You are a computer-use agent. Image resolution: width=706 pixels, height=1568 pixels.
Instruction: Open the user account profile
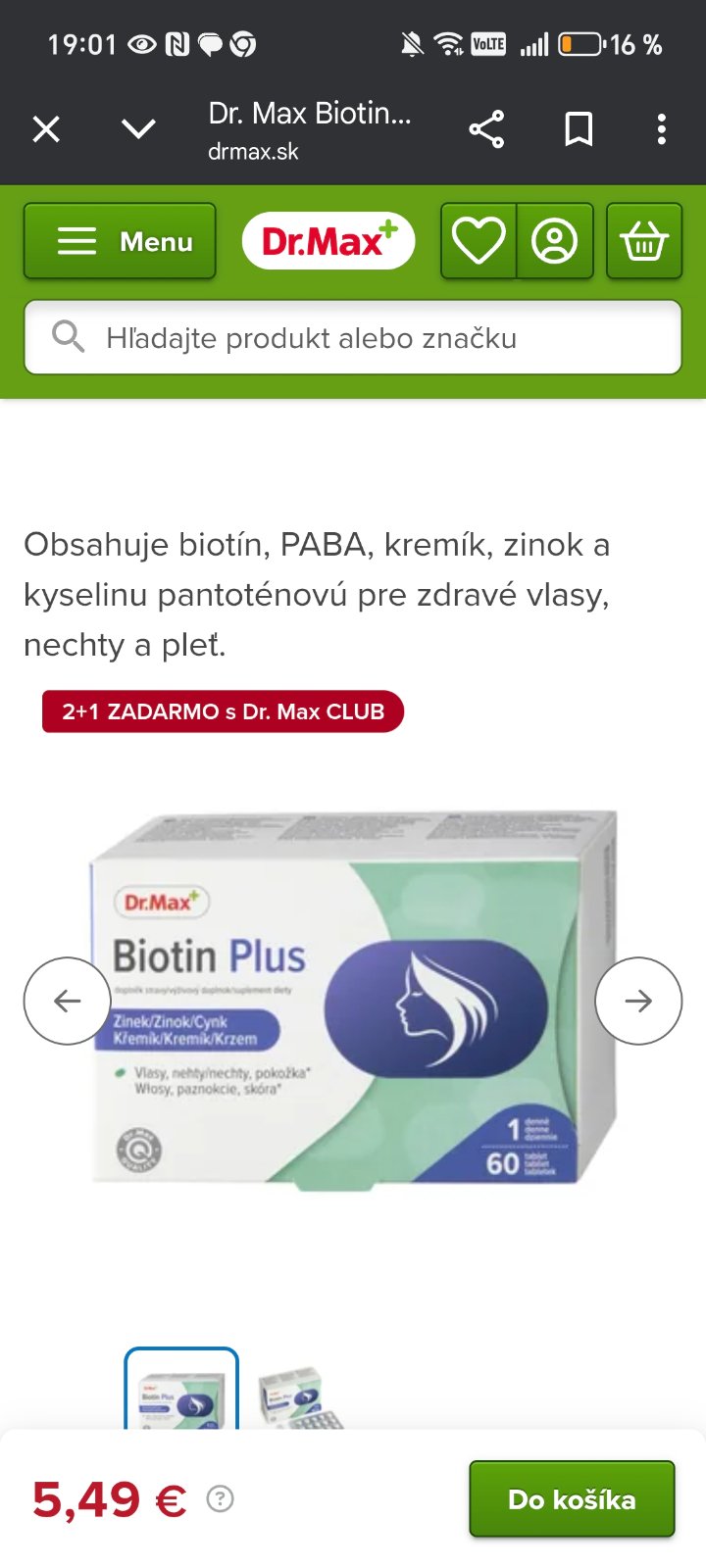click(555, 241)
